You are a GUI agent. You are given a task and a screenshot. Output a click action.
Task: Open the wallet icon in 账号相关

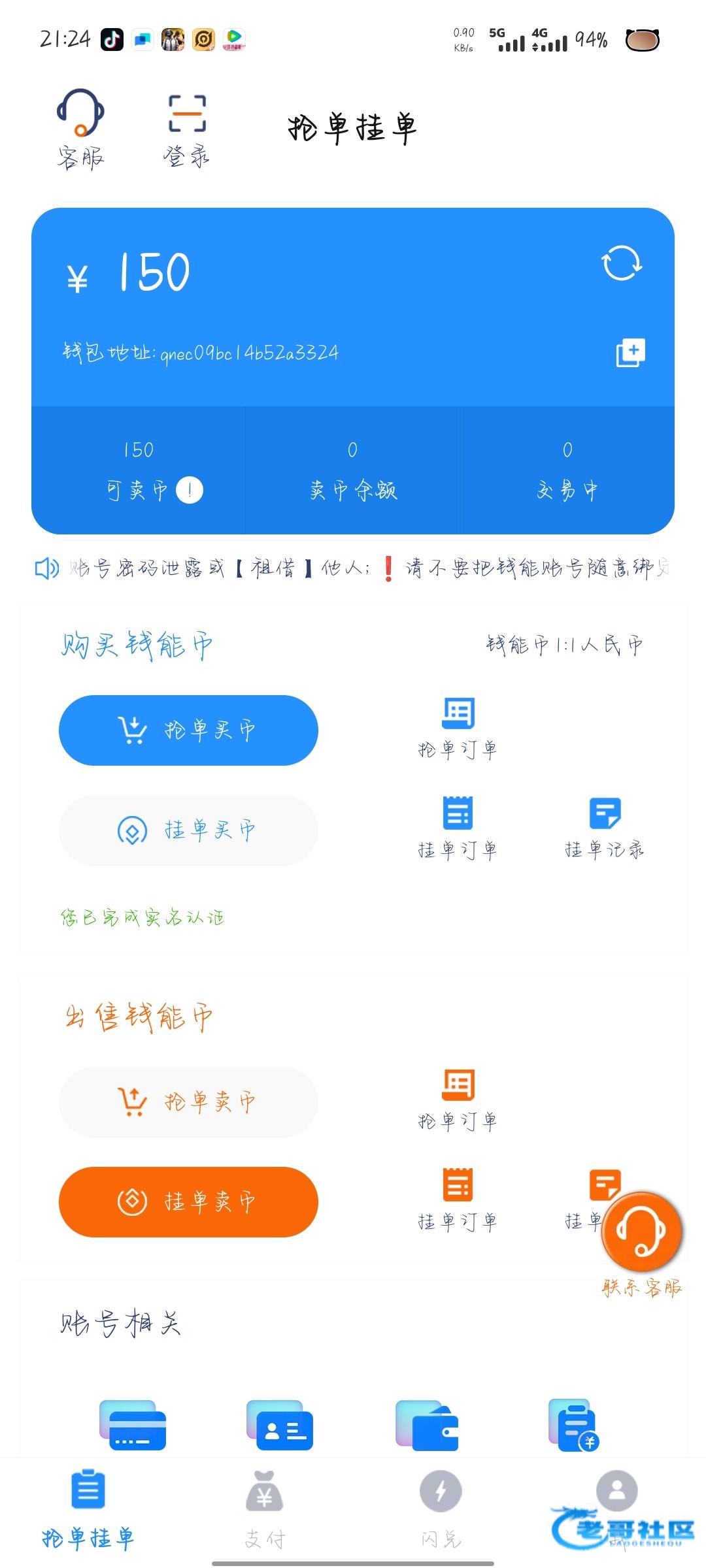pyautogui.click(x=427, y=1426)
